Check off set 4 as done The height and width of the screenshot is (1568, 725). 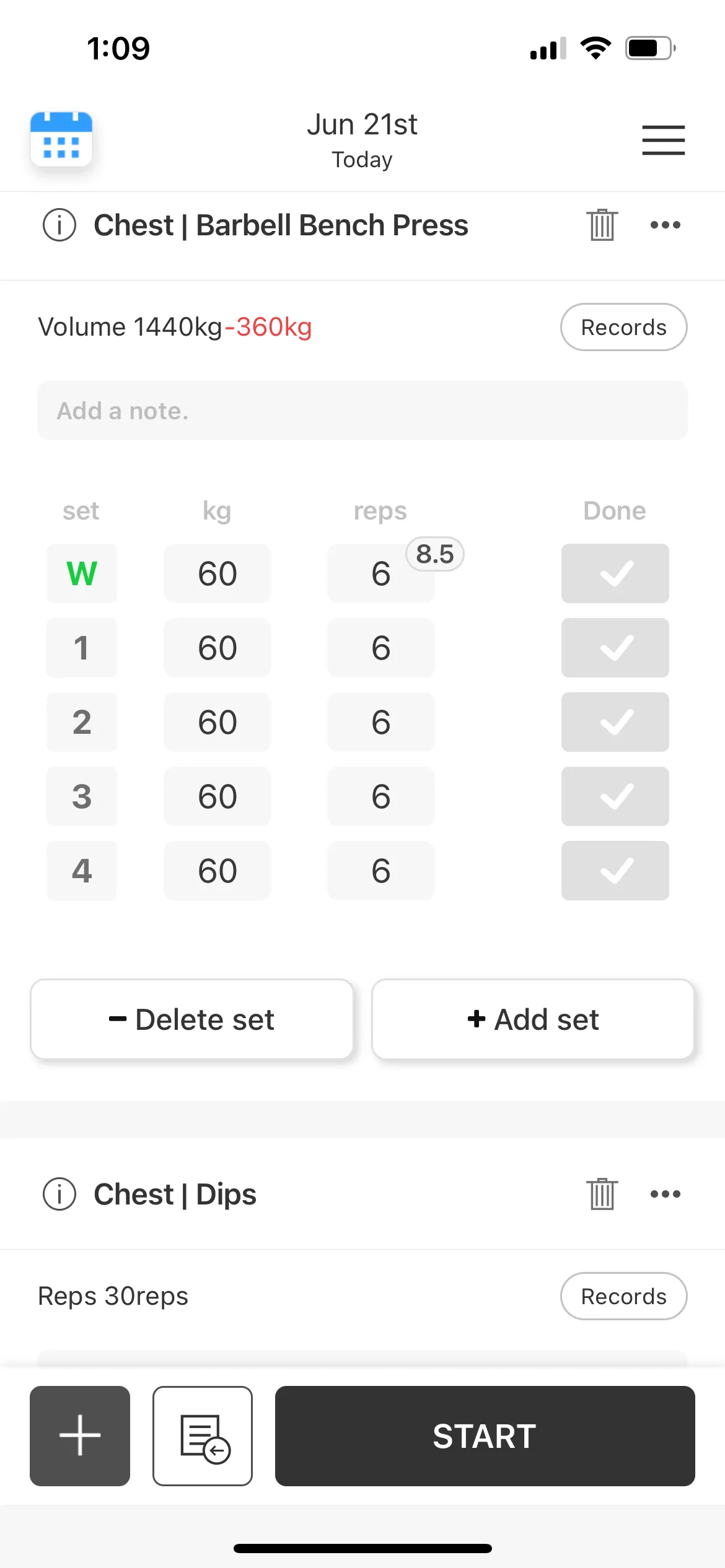[x=615, y=871]
